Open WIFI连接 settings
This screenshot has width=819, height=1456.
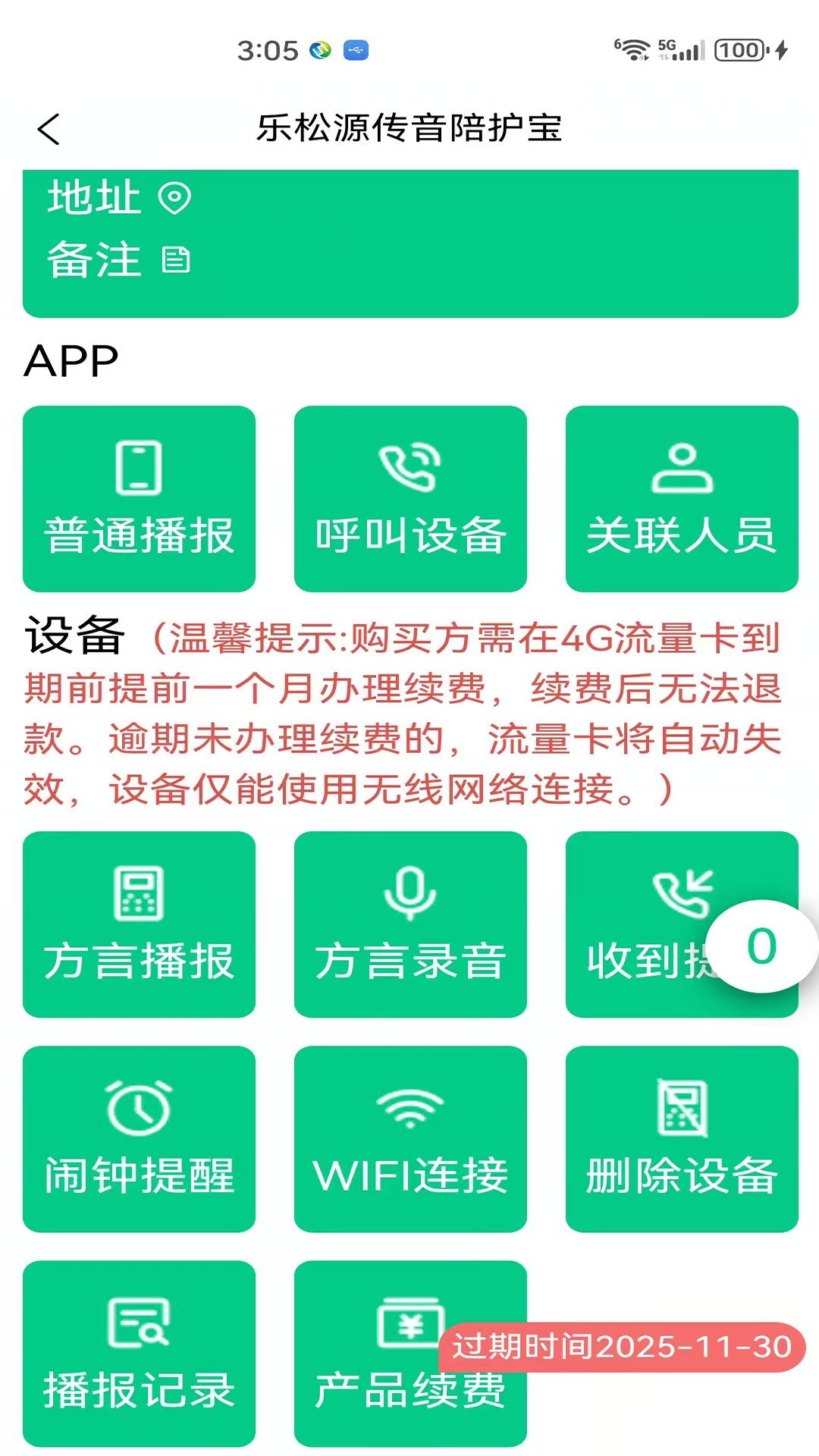(x=410, y=1139)
